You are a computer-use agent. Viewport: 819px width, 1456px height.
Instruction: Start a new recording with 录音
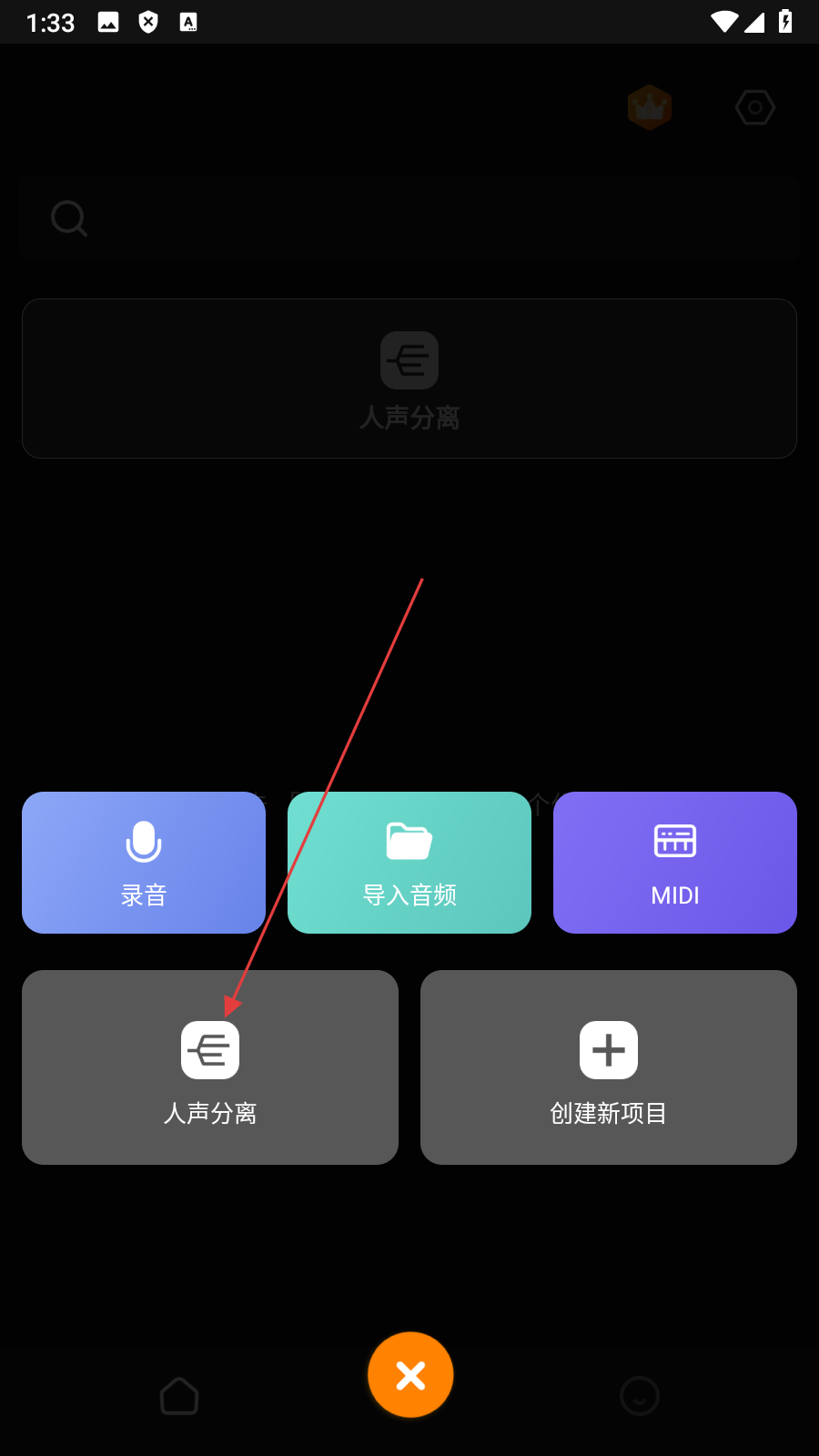pos(144,863)
